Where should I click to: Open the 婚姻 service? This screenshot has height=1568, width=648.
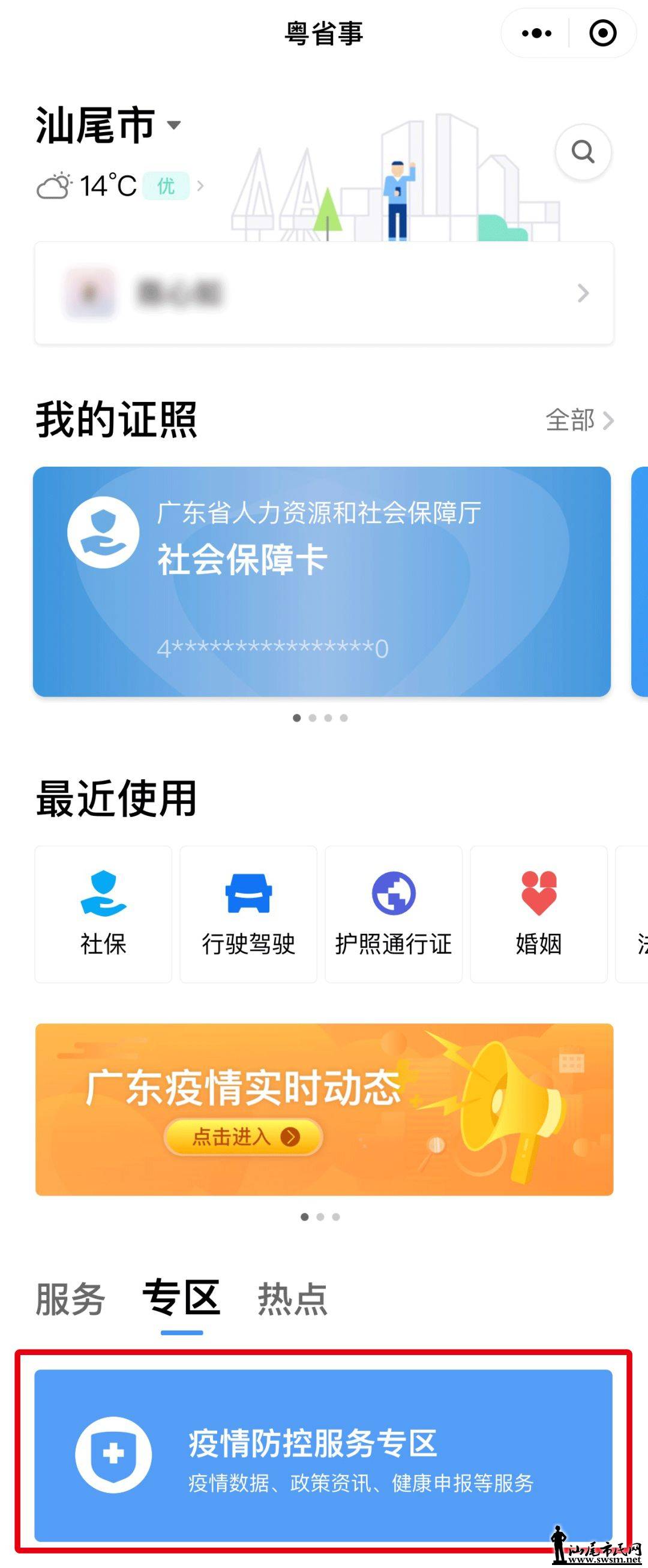[538, 913]
